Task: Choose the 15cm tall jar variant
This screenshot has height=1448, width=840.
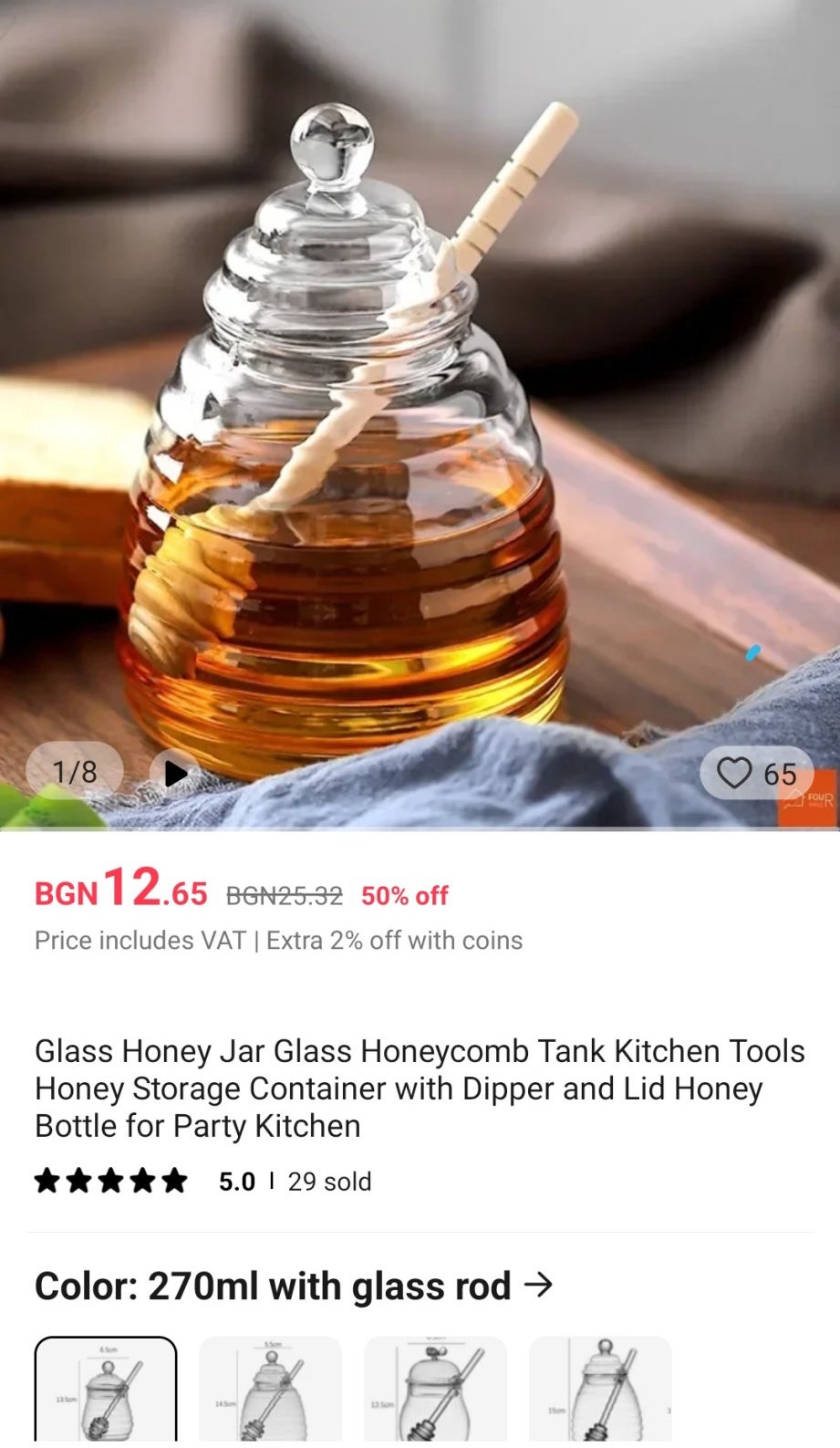Action: 600,1390
